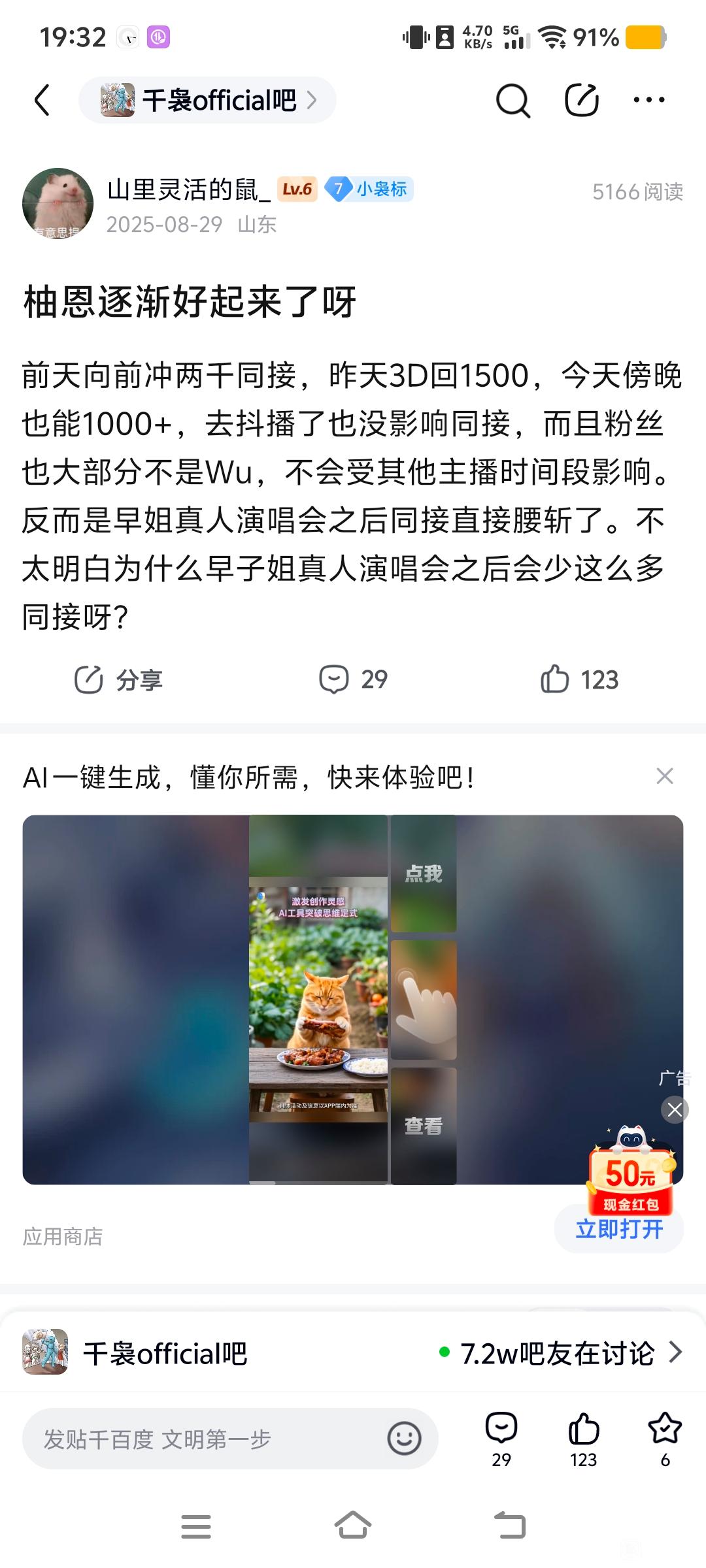
Task: Open emoji picker in reply box
Action: pos(404,1439)
